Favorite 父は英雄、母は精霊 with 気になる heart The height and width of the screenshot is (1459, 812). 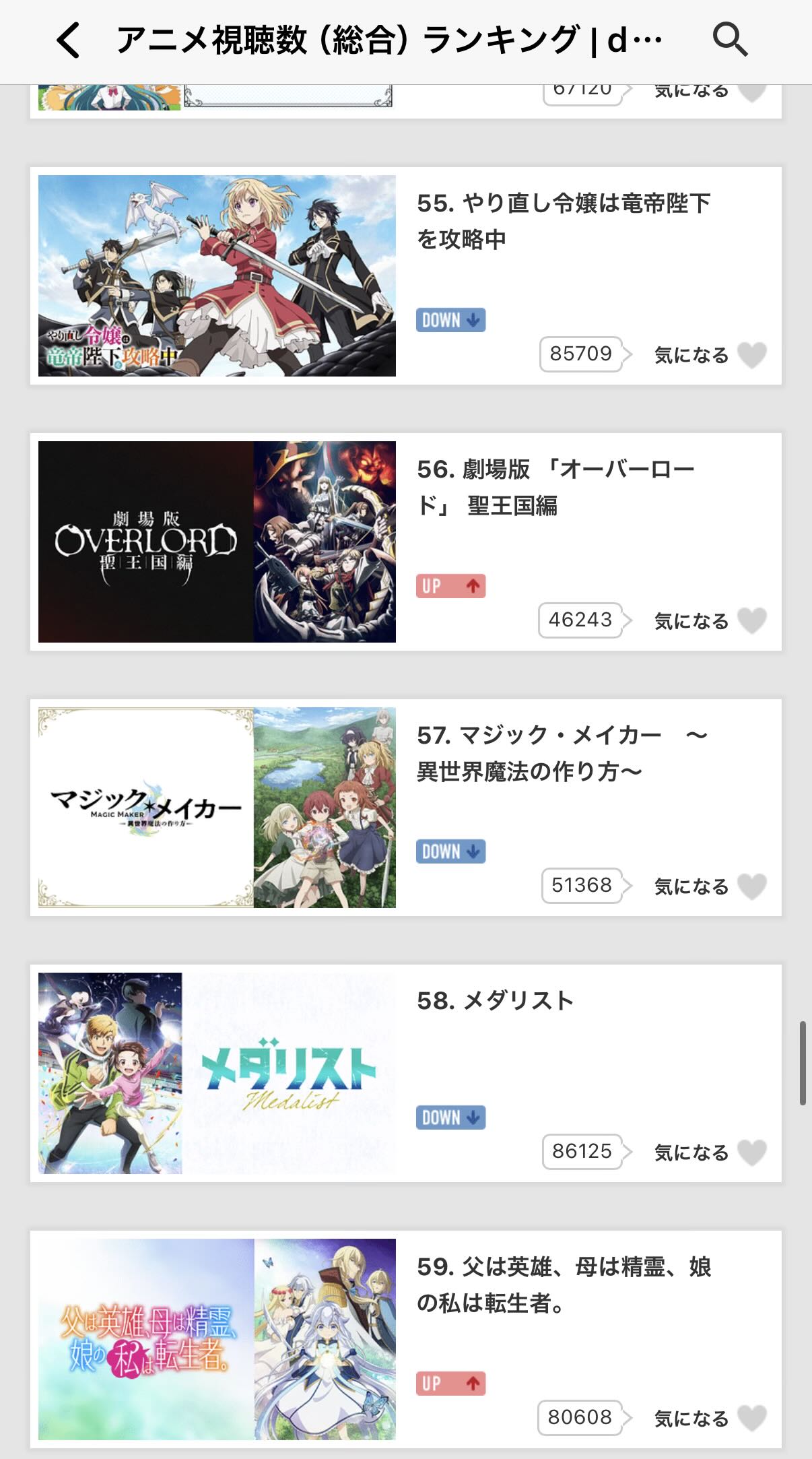pyautogui.click(x=751, y=1418)
